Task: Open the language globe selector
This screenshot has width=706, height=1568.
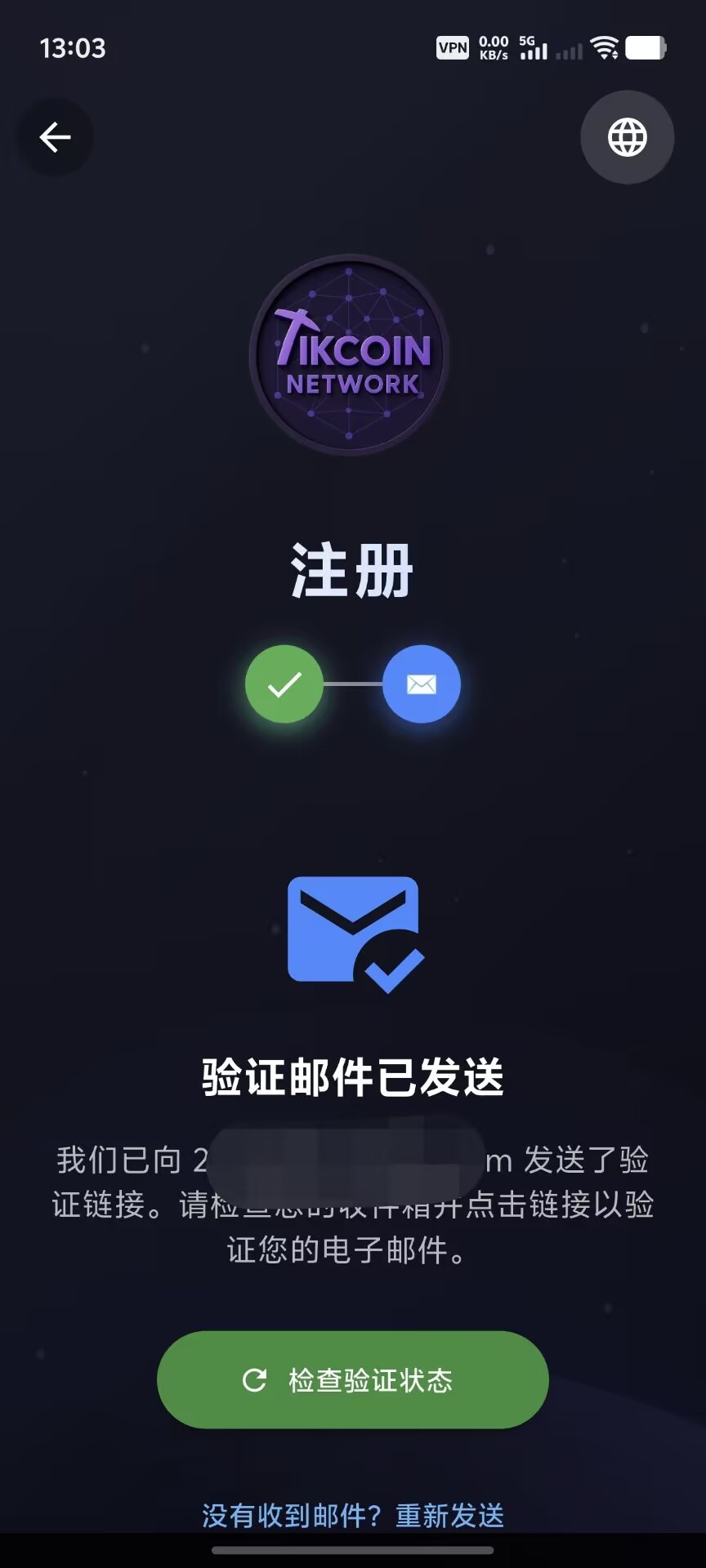Action: (x=627, y=136)
